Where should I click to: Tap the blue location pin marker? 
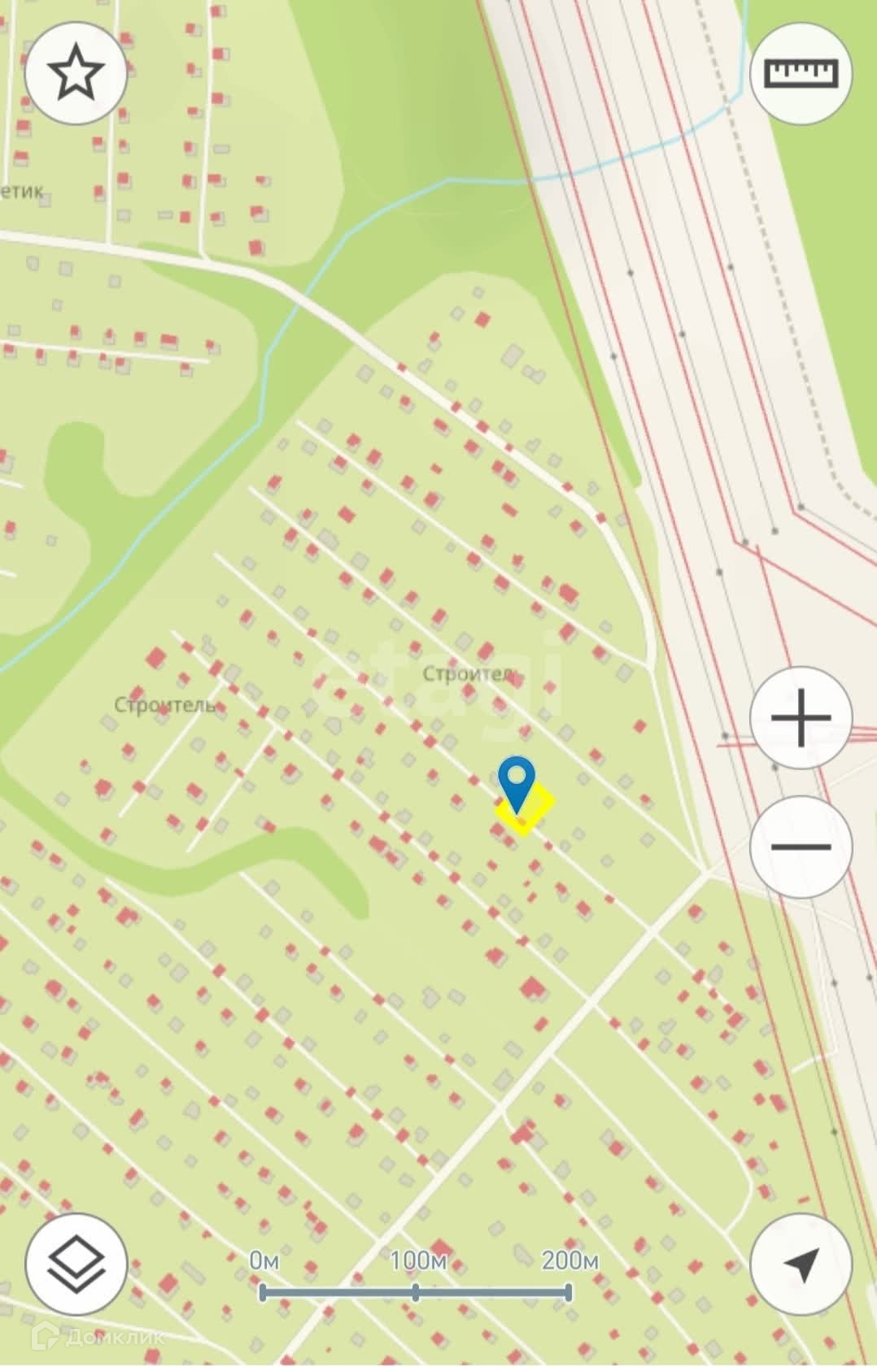(x=517, y=783)
